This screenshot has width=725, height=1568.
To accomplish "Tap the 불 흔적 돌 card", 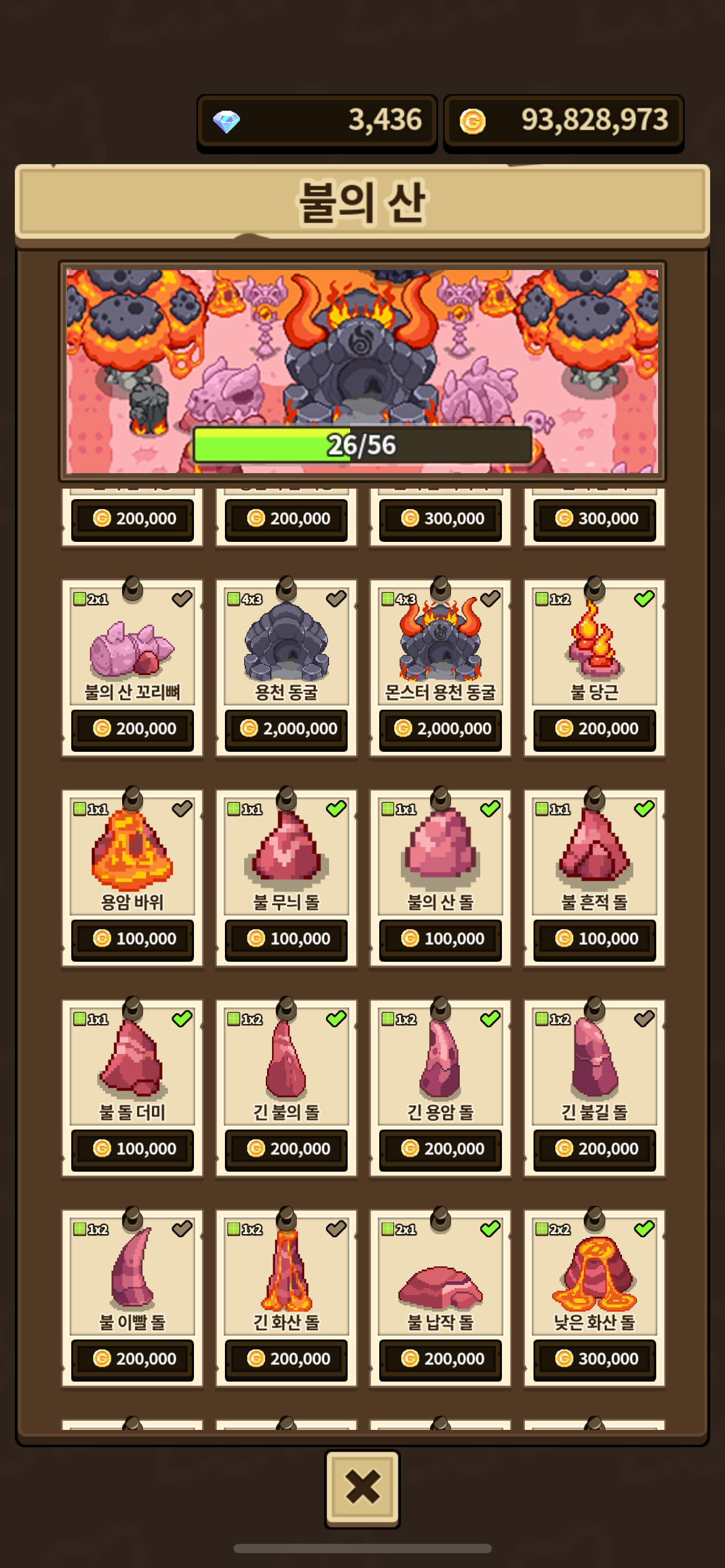I will 594,868.
